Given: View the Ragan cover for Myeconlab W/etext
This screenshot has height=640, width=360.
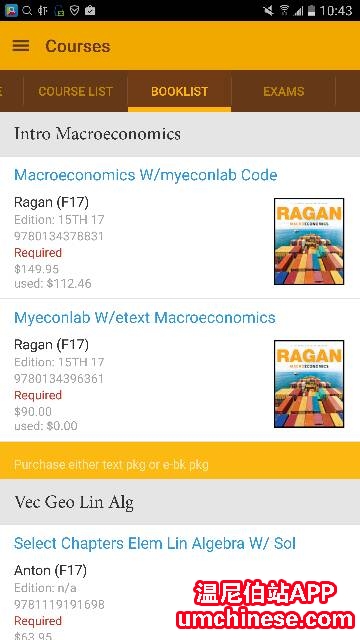Looking at the screenshot, I should pos(309,384).
